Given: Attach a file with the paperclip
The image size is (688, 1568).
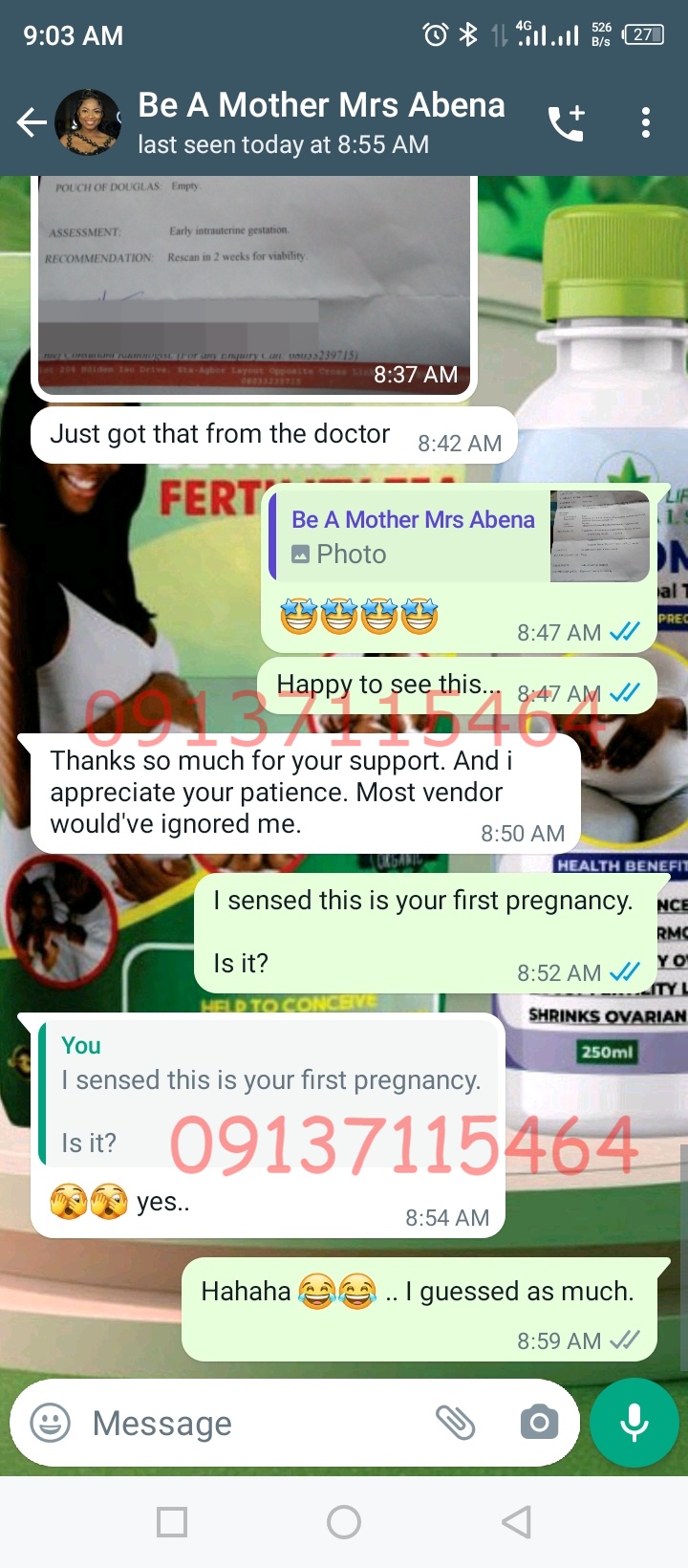Looking at the screenshot, I should [456, 1423].
